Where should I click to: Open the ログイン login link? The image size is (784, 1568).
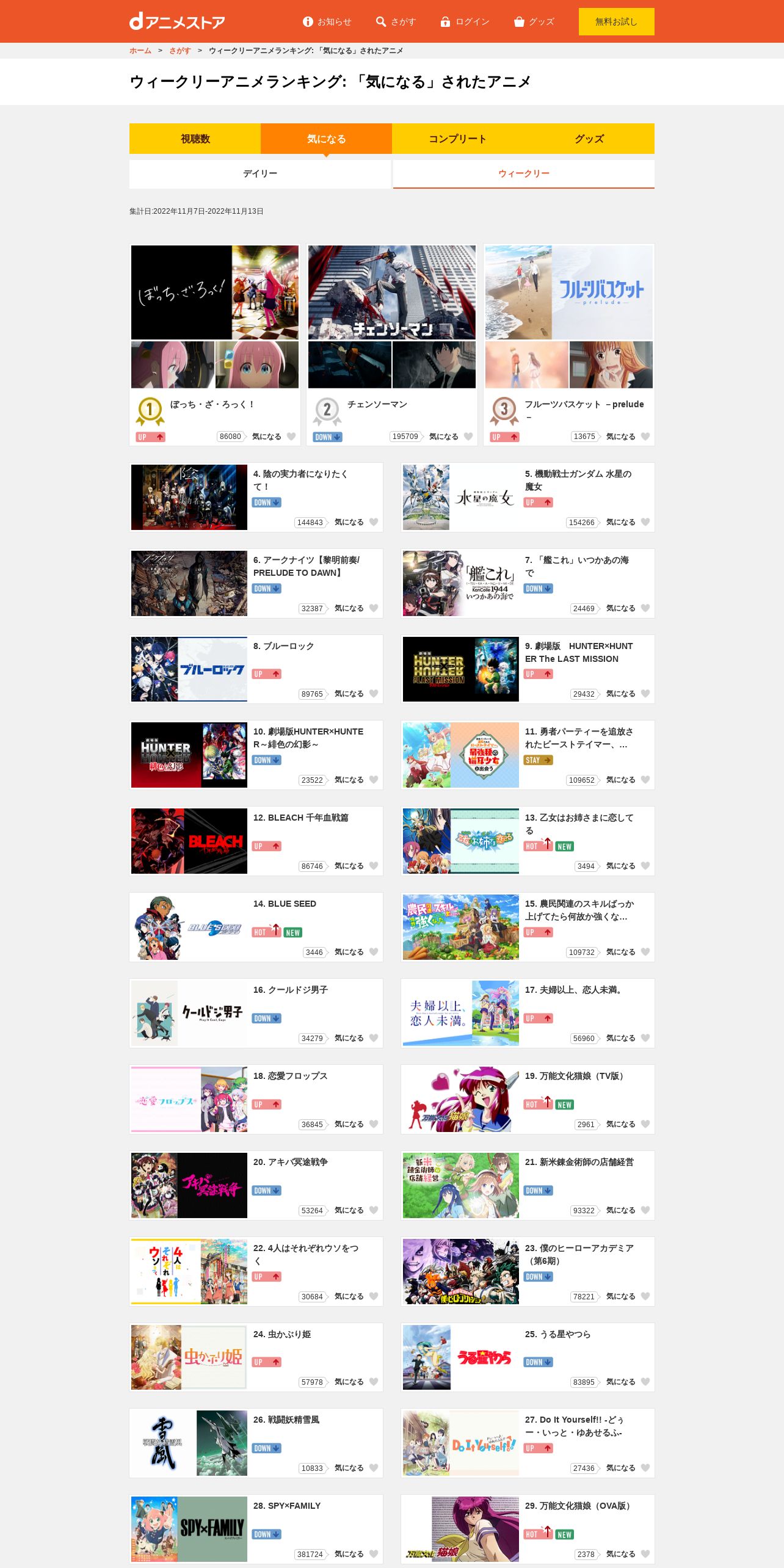pos(465,21)
